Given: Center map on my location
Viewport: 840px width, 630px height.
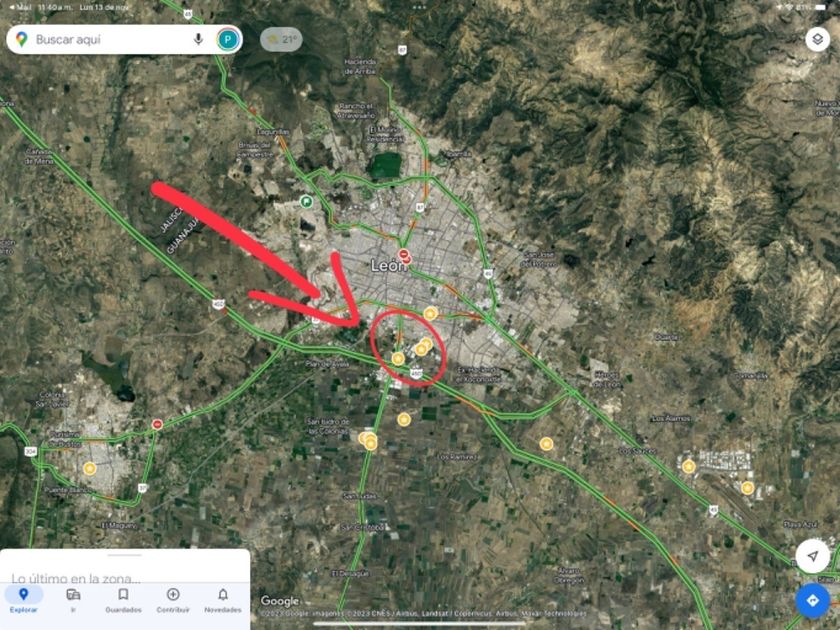Looking at the screenshot, I should click(x=812, y=556).
